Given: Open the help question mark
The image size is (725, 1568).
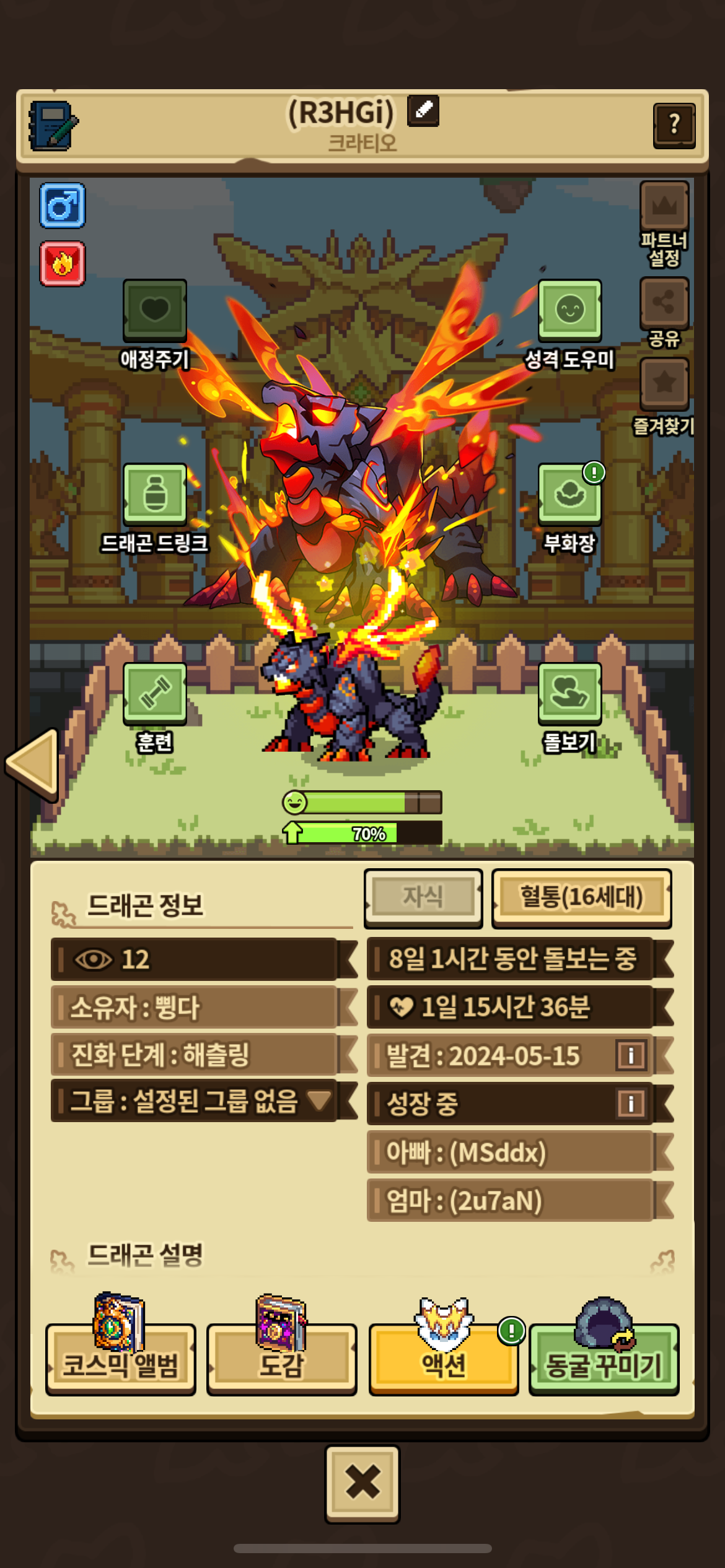Looking at the screenshot, I should [674, 126].
